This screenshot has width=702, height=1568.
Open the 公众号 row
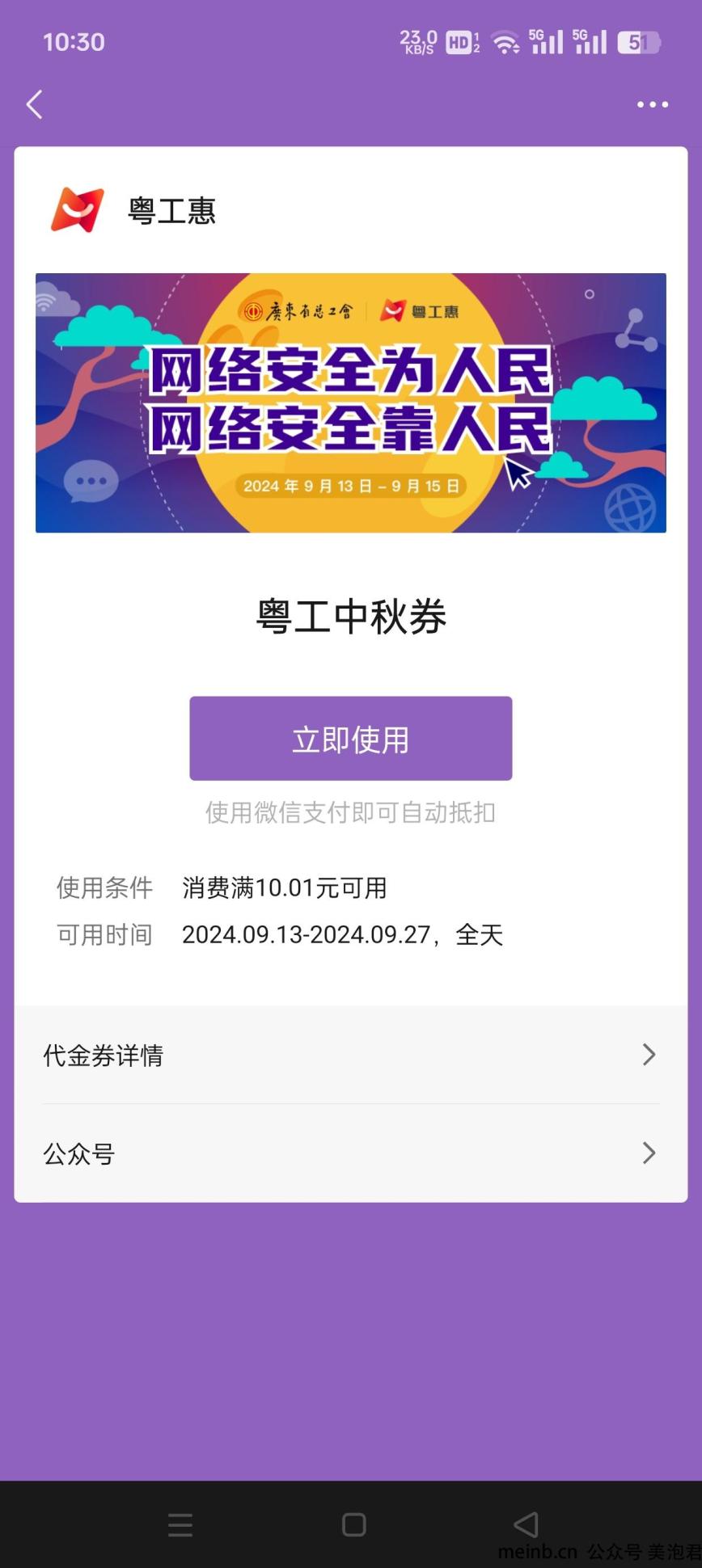coord(350,1153)
